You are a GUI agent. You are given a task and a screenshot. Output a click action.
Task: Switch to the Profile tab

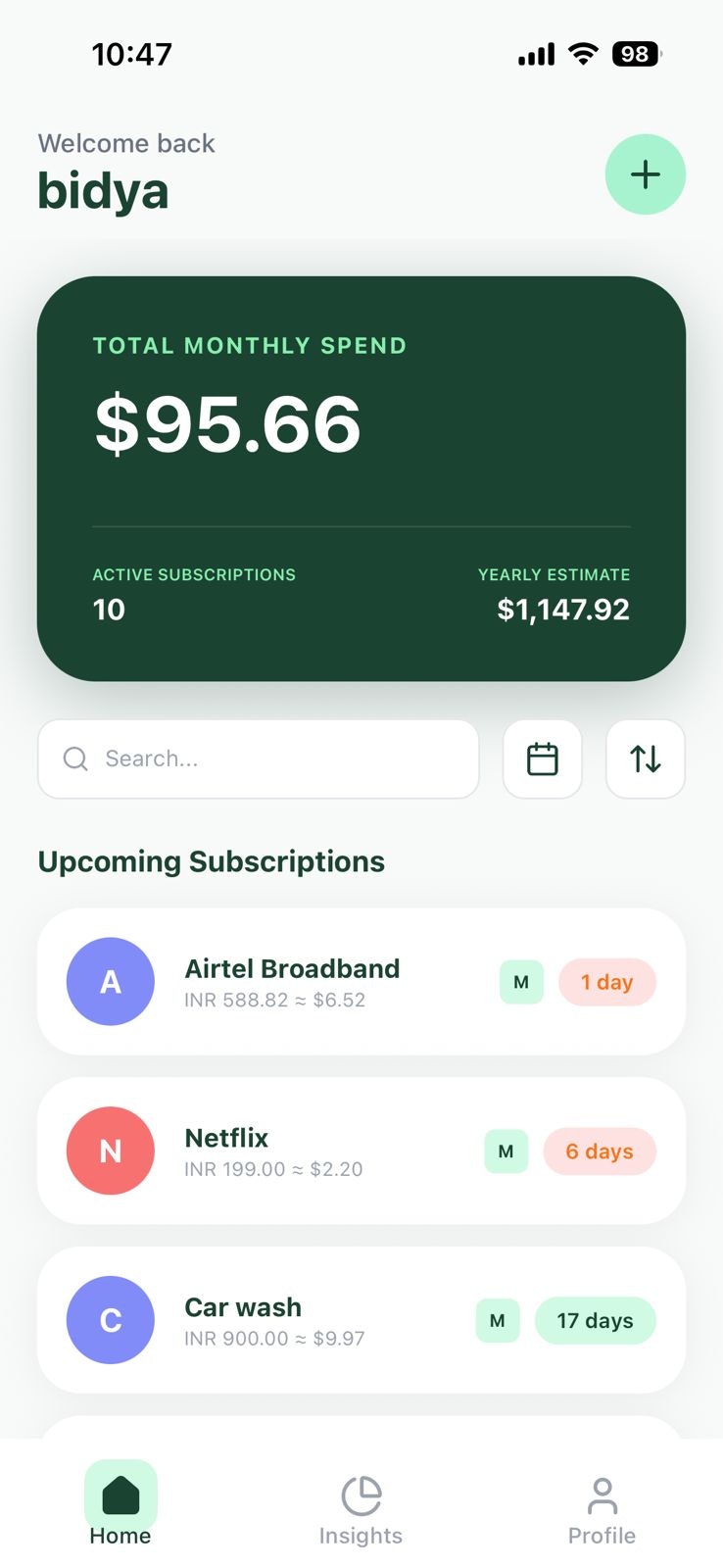(602, 1509)
